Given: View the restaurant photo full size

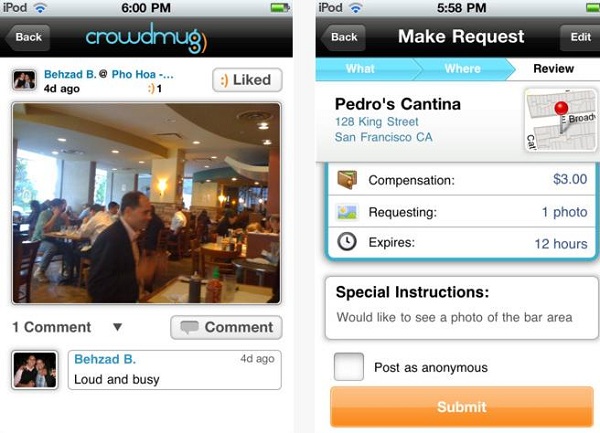Looking at the screenshot, I should [x=146, y=203].
